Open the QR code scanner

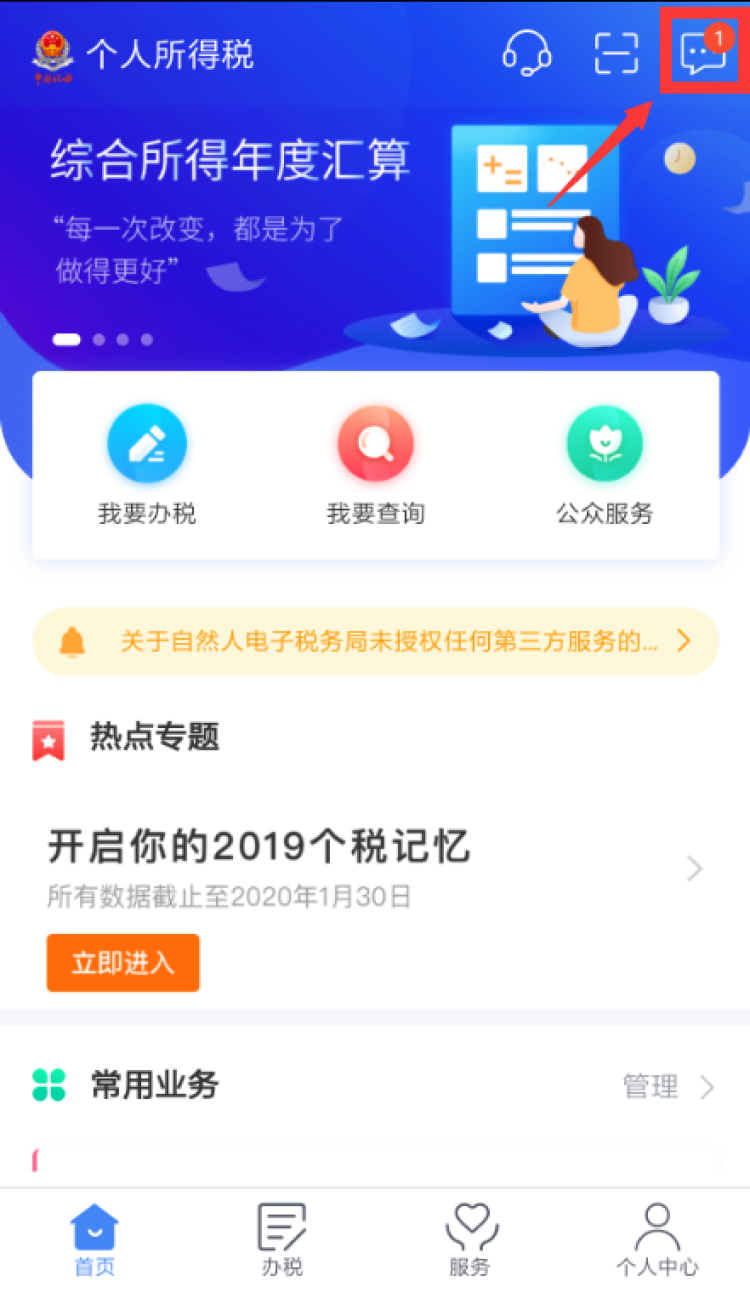[616, 53]
